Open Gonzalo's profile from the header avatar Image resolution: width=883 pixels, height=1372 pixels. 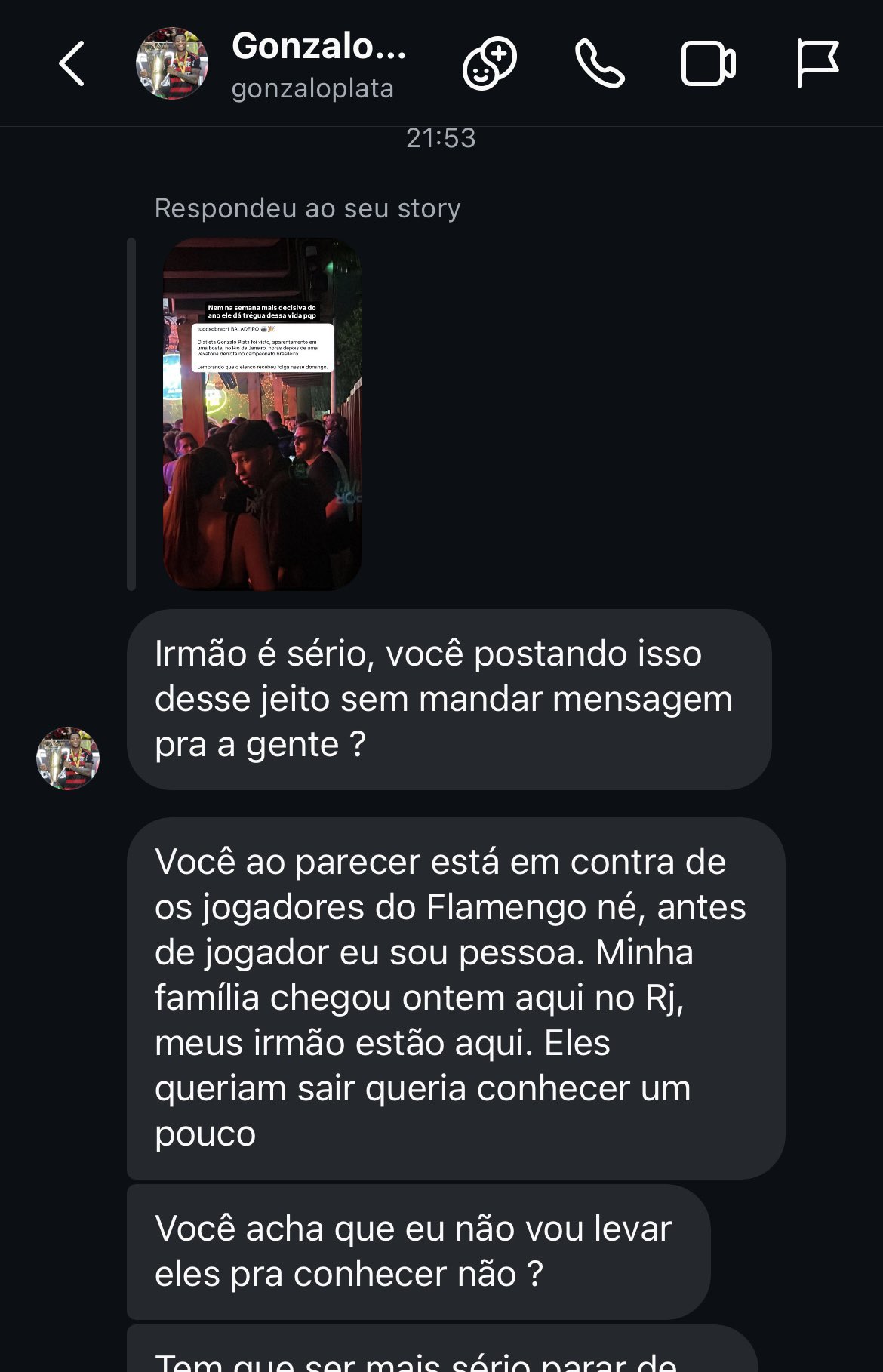(172, 63)
